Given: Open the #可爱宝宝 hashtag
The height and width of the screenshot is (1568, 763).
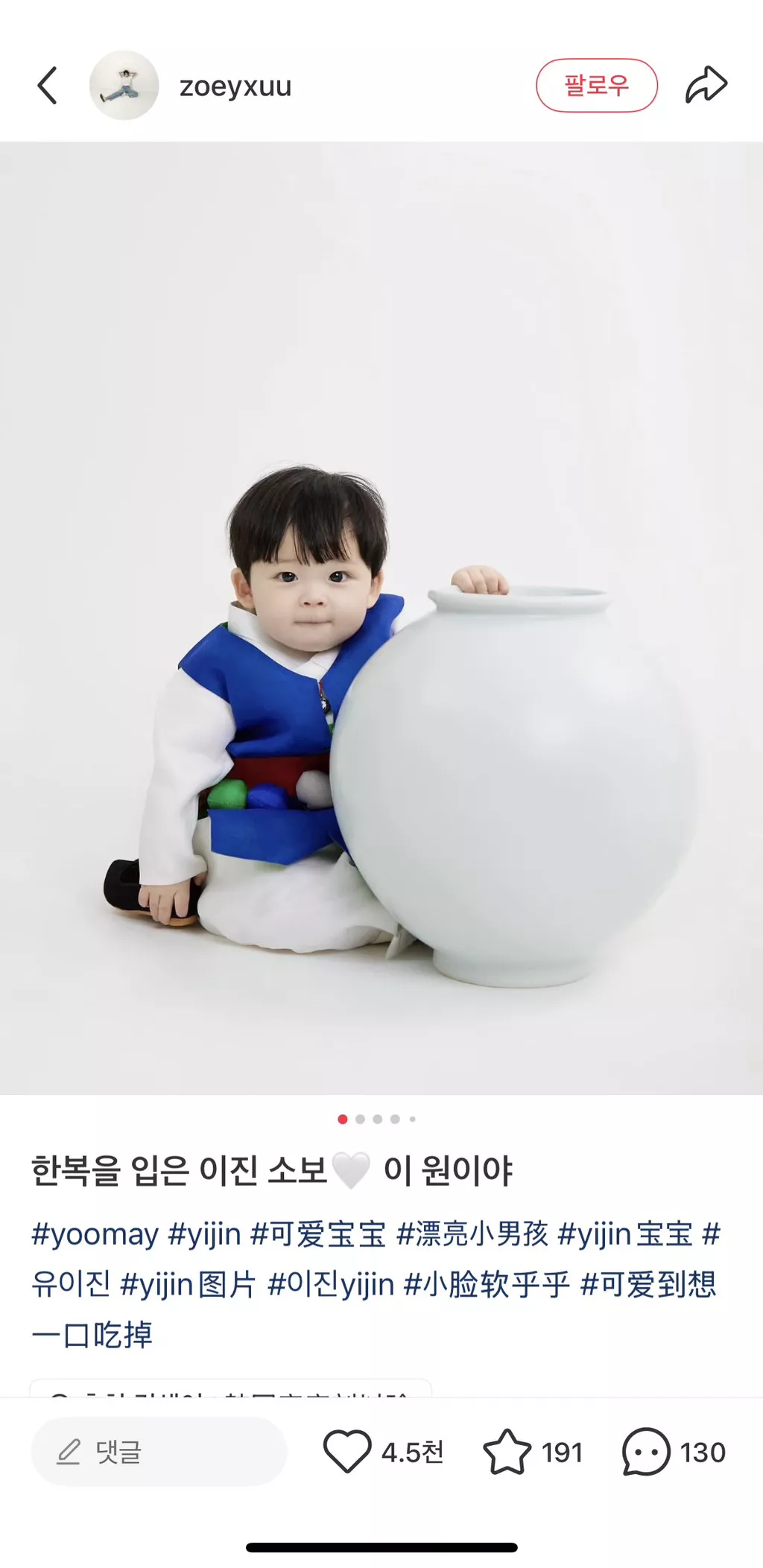Looking at the screenshot, I should coord(318,1235).
